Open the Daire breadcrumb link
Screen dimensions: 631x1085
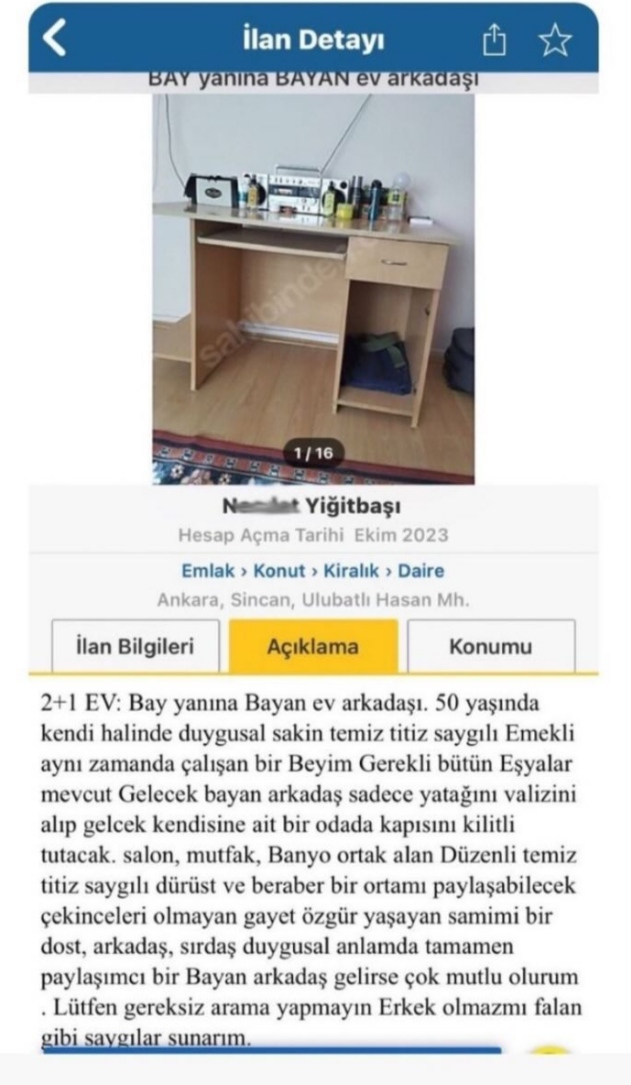pos(420,571)
